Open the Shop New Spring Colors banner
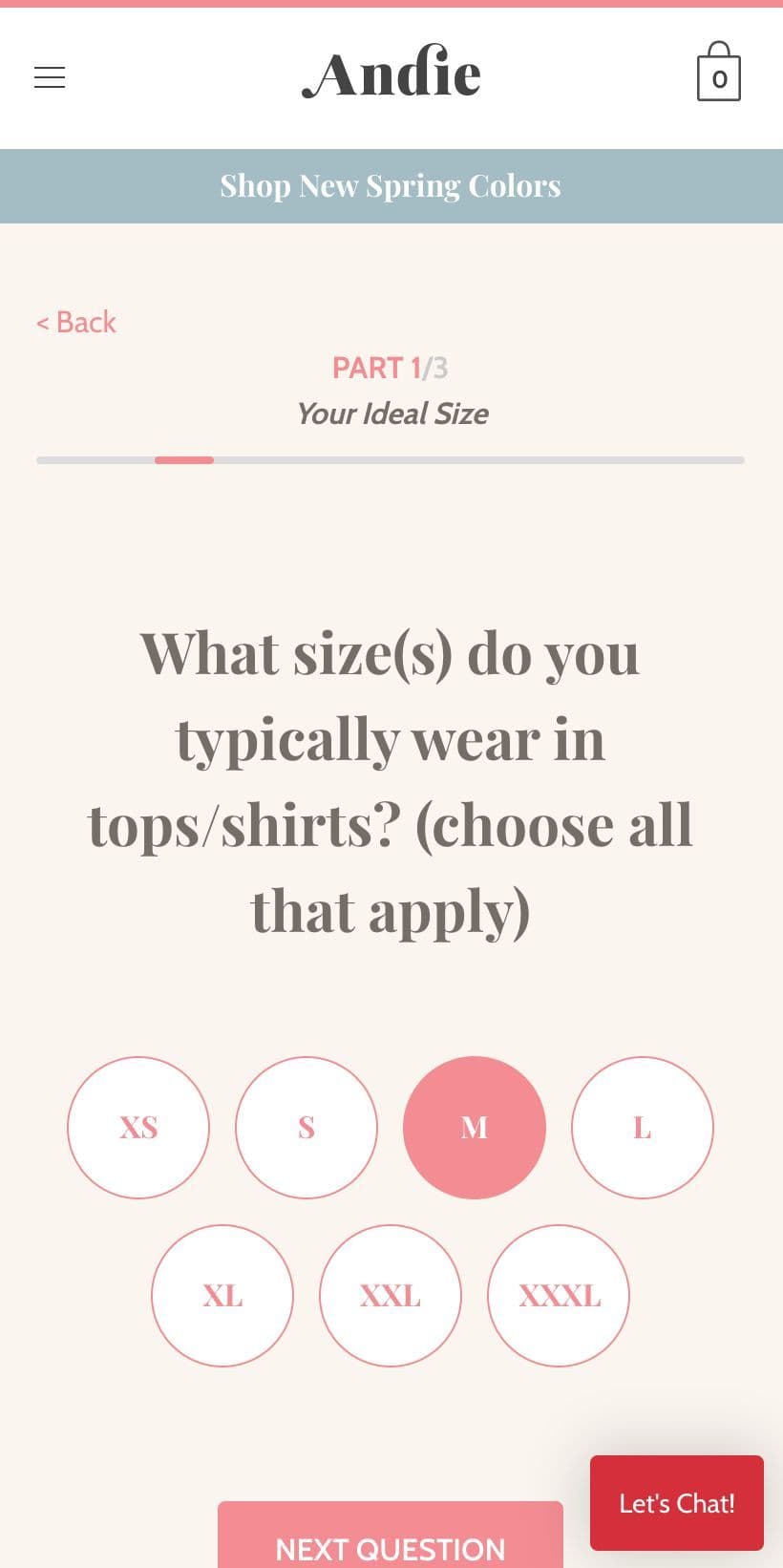The width and height of the screenshot is (783, 1568). click(391, 186)
